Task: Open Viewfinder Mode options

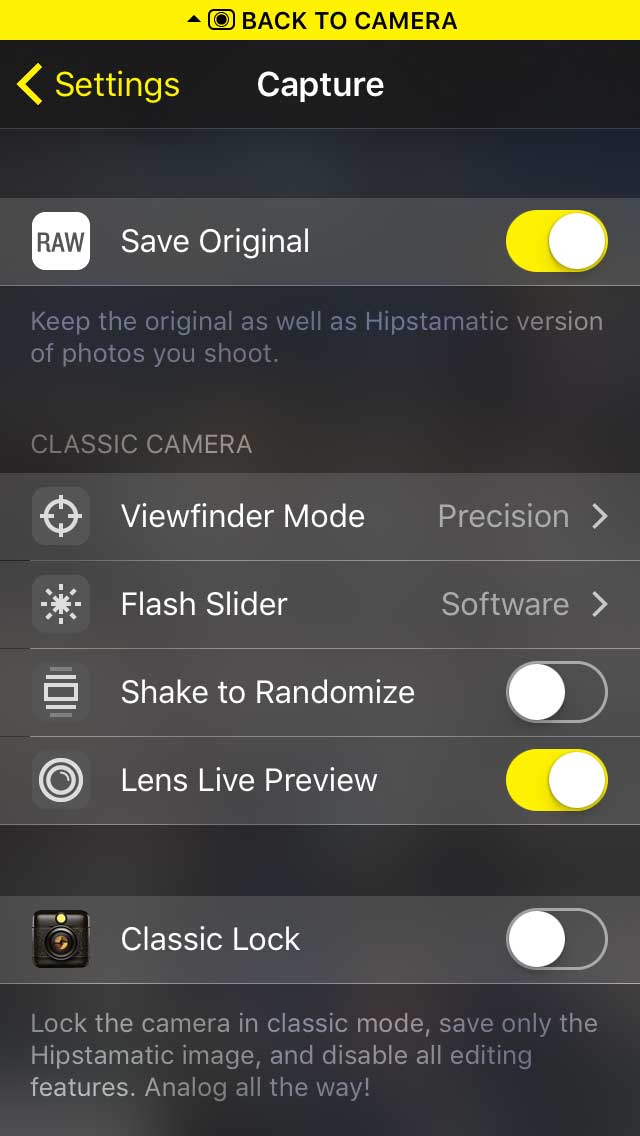Action: pyautogui.click(x=320, y=517)
